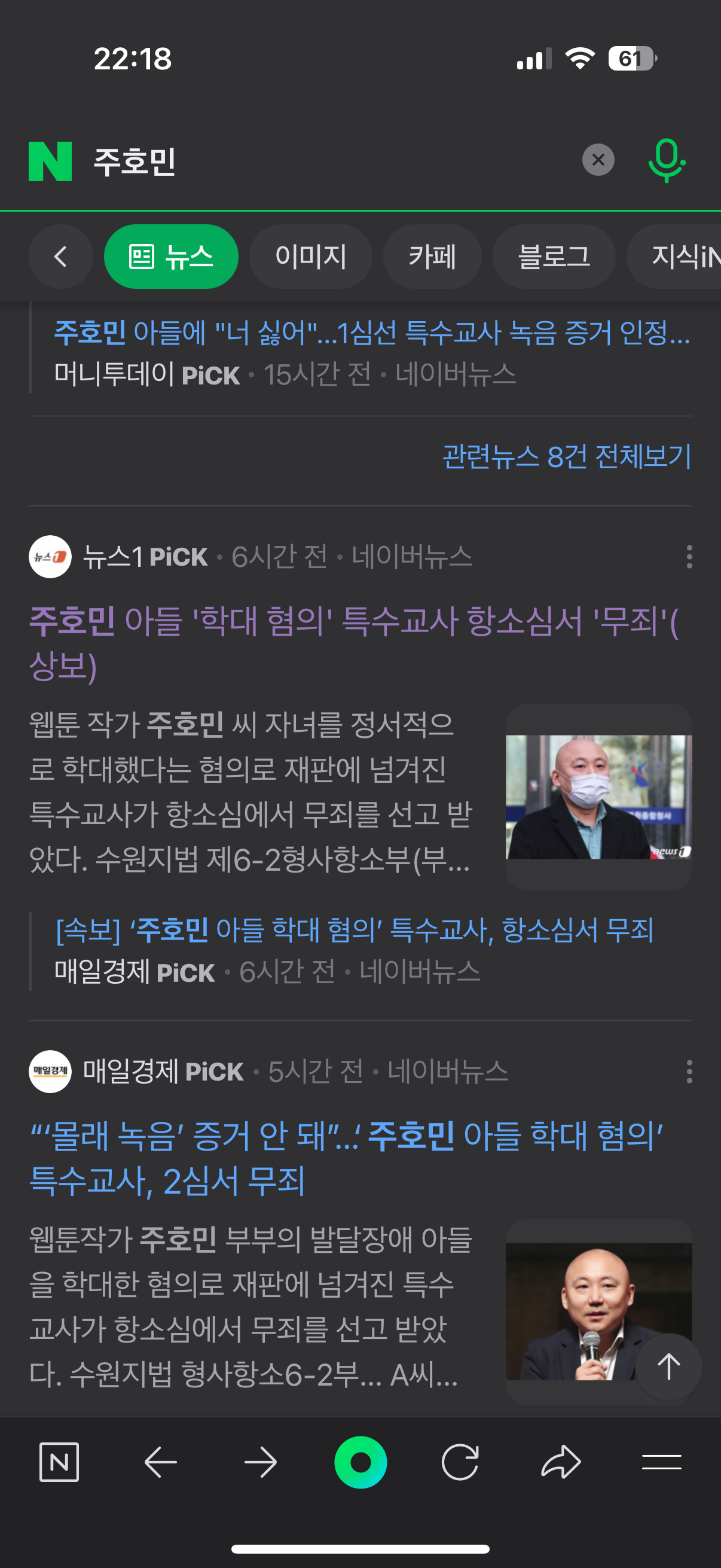The image size is (721, 1568).
Task: Switch to the 블로그 tab
Action: pyautogui.click(x=553, y=257)
